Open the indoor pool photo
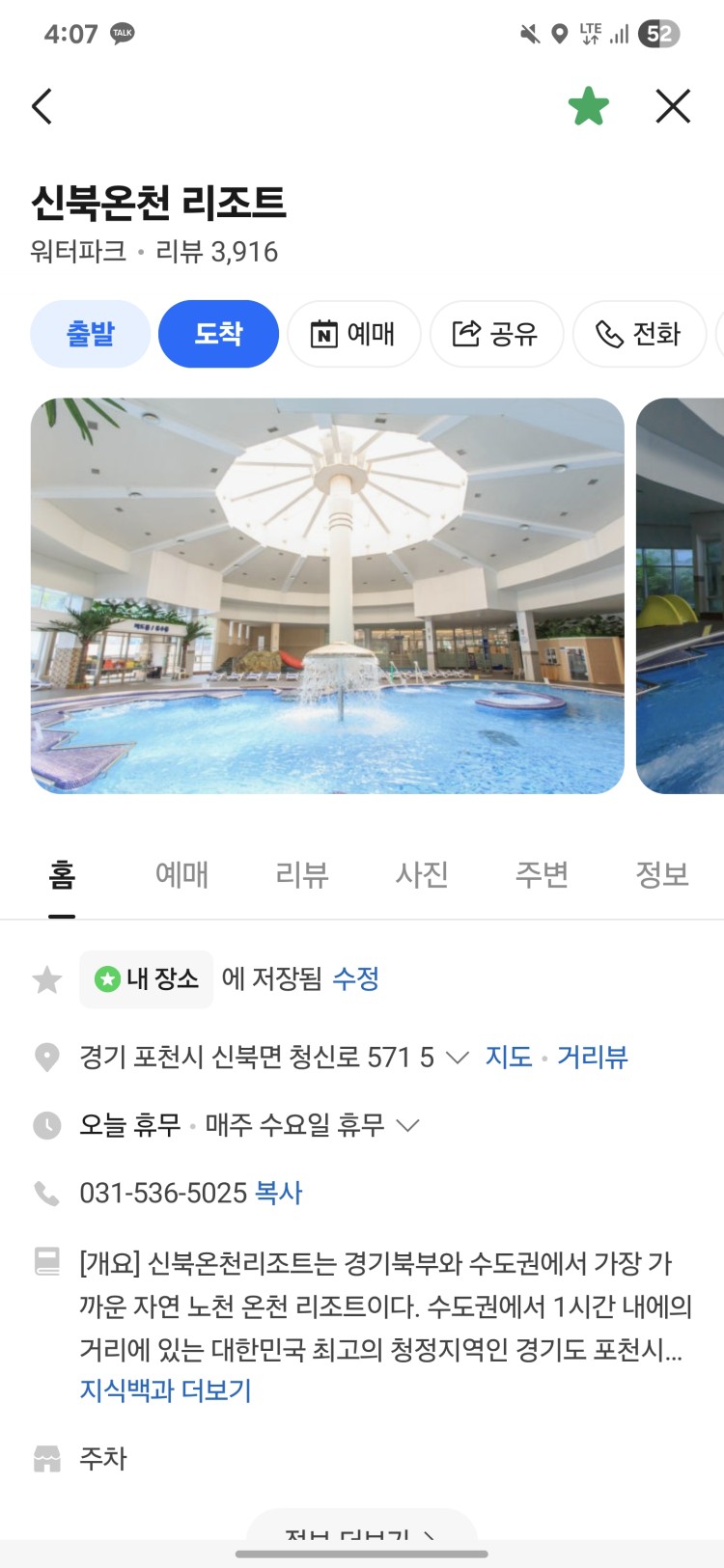This screenshot has height=1568, width=724. point(327,595)
